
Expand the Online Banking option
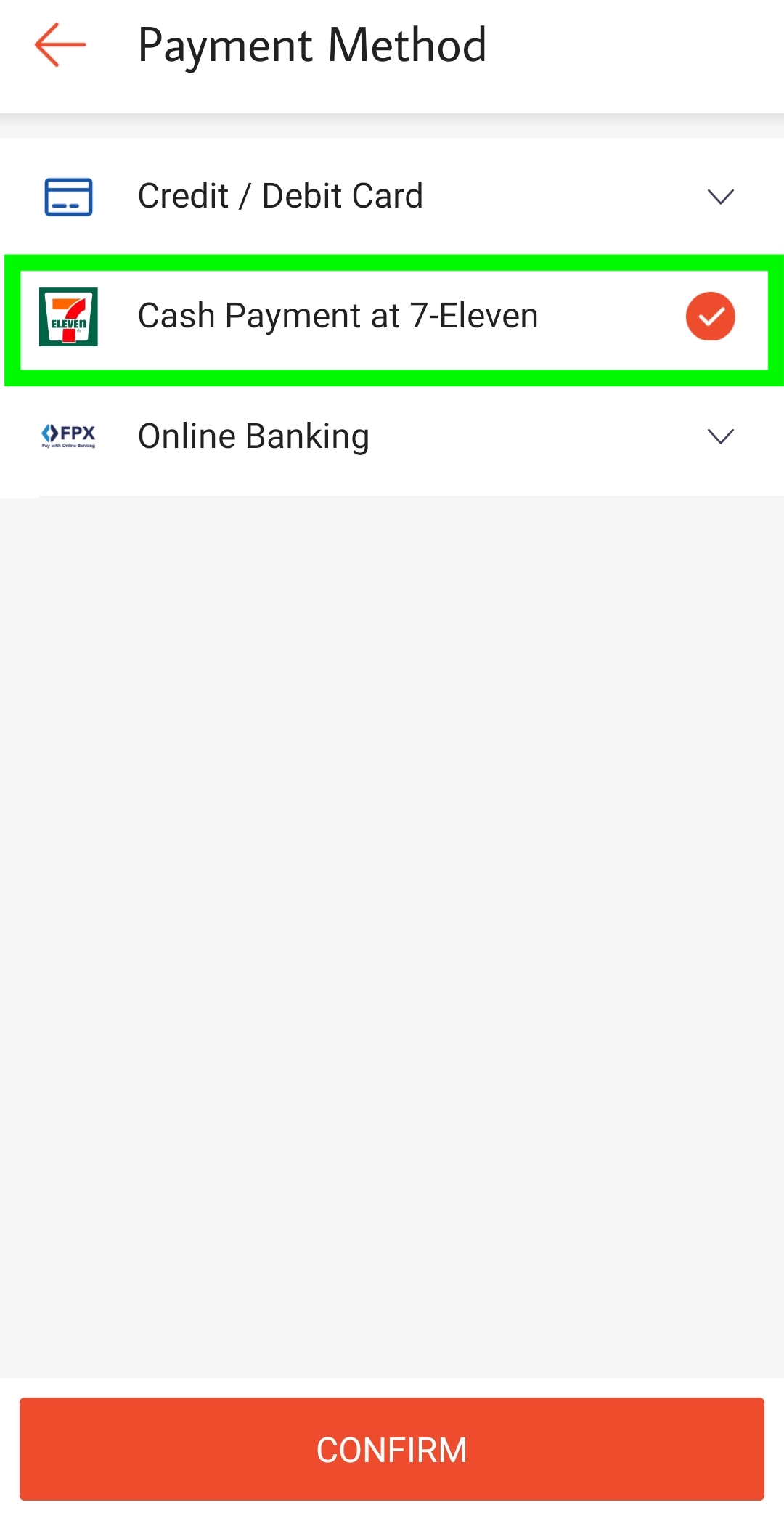[x=720, y=436]
